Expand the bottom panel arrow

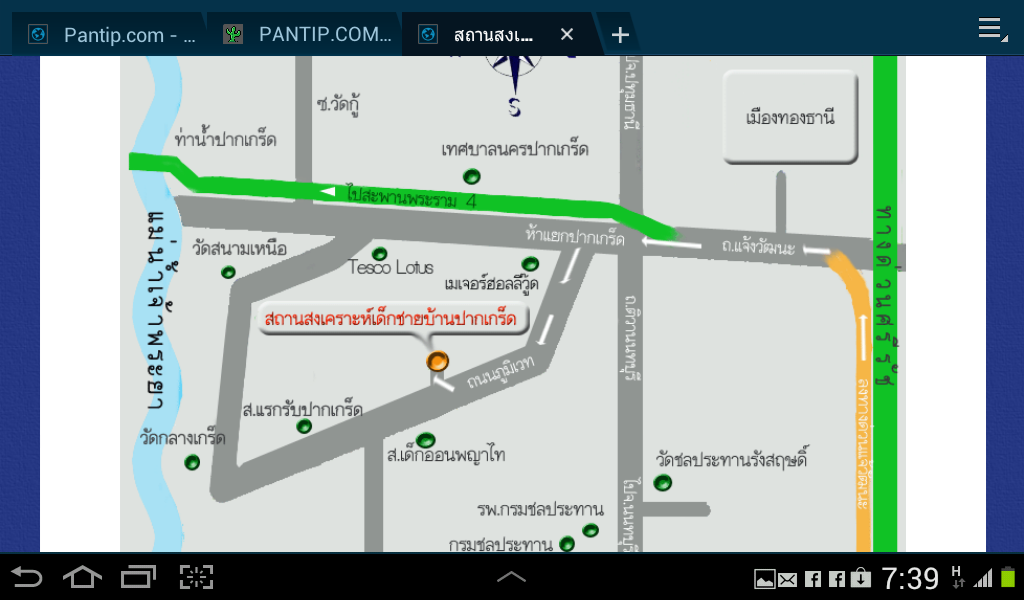(511, 577)
